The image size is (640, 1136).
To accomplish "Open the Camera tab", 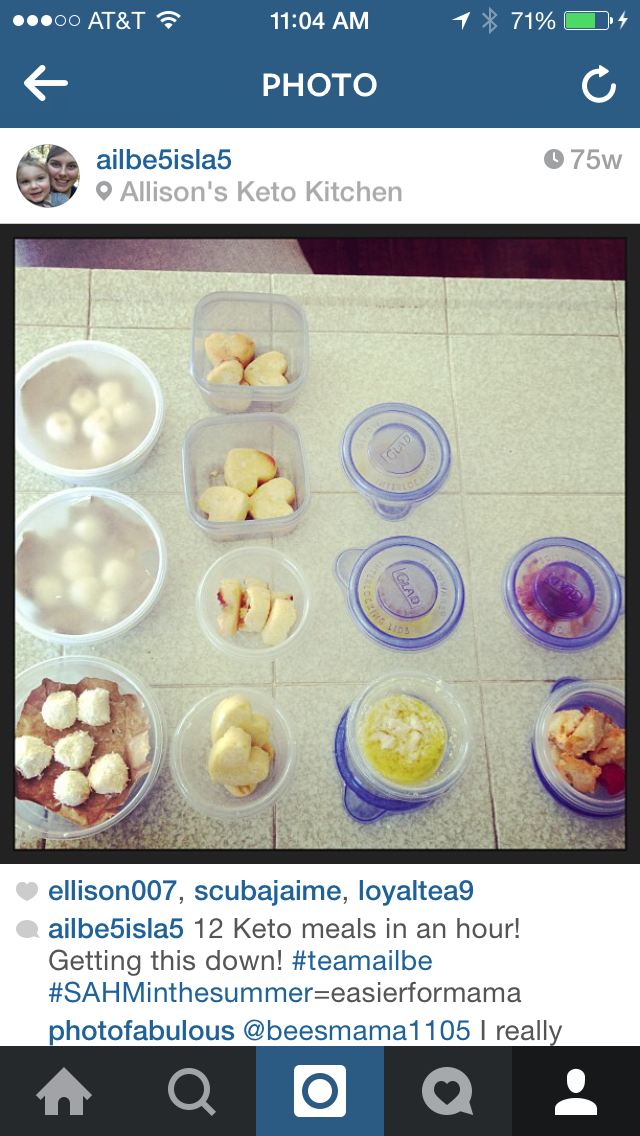I will [x=320, y=1091].
